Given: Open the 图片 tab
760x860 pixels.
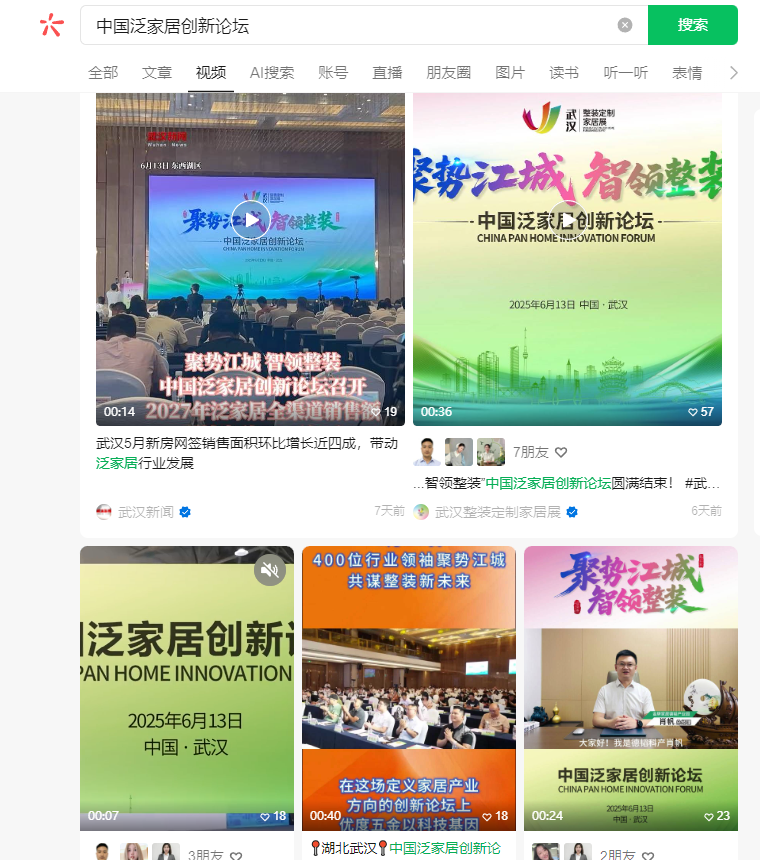Looking at the screenshot, I should [510, 73].
